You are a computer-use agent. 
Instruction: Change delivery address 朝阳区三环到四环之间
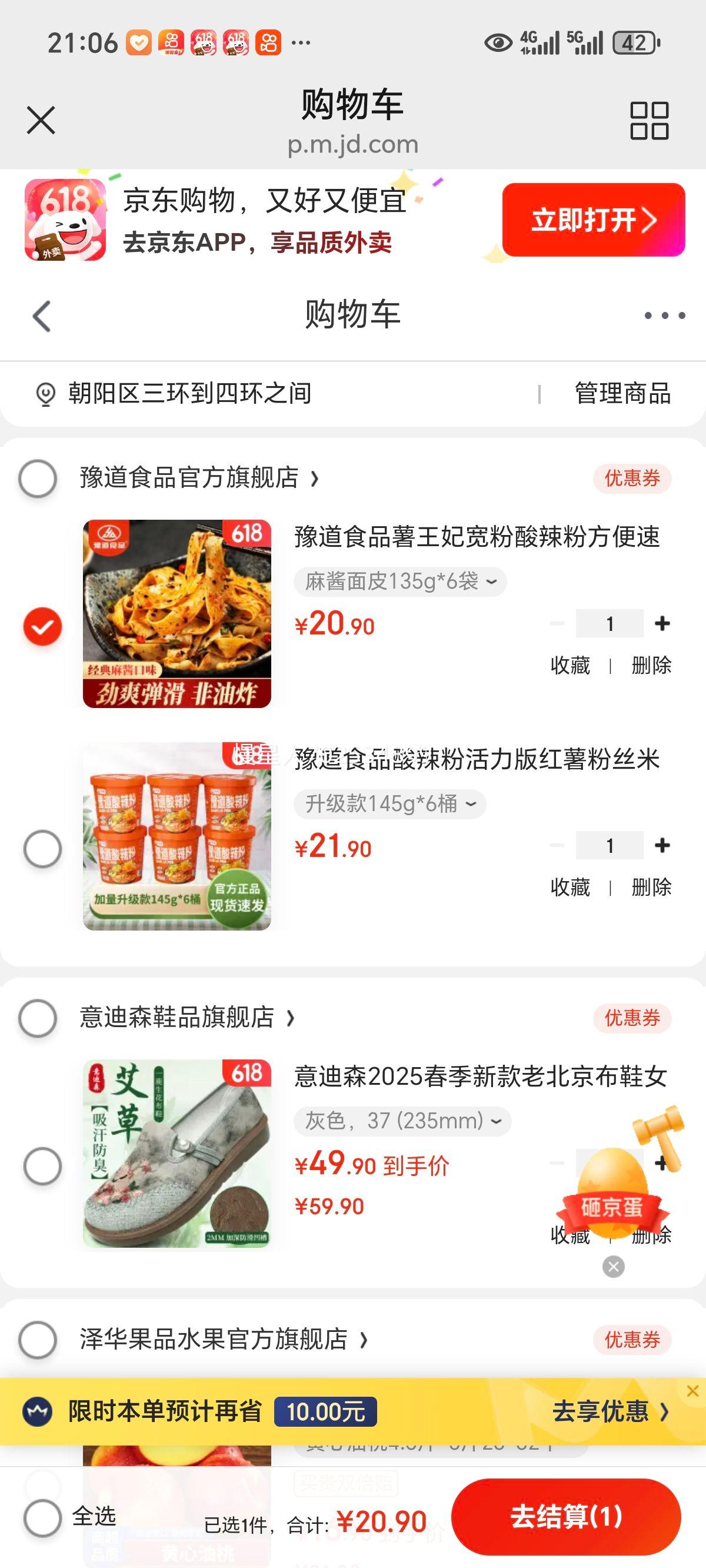pos(189,393)
